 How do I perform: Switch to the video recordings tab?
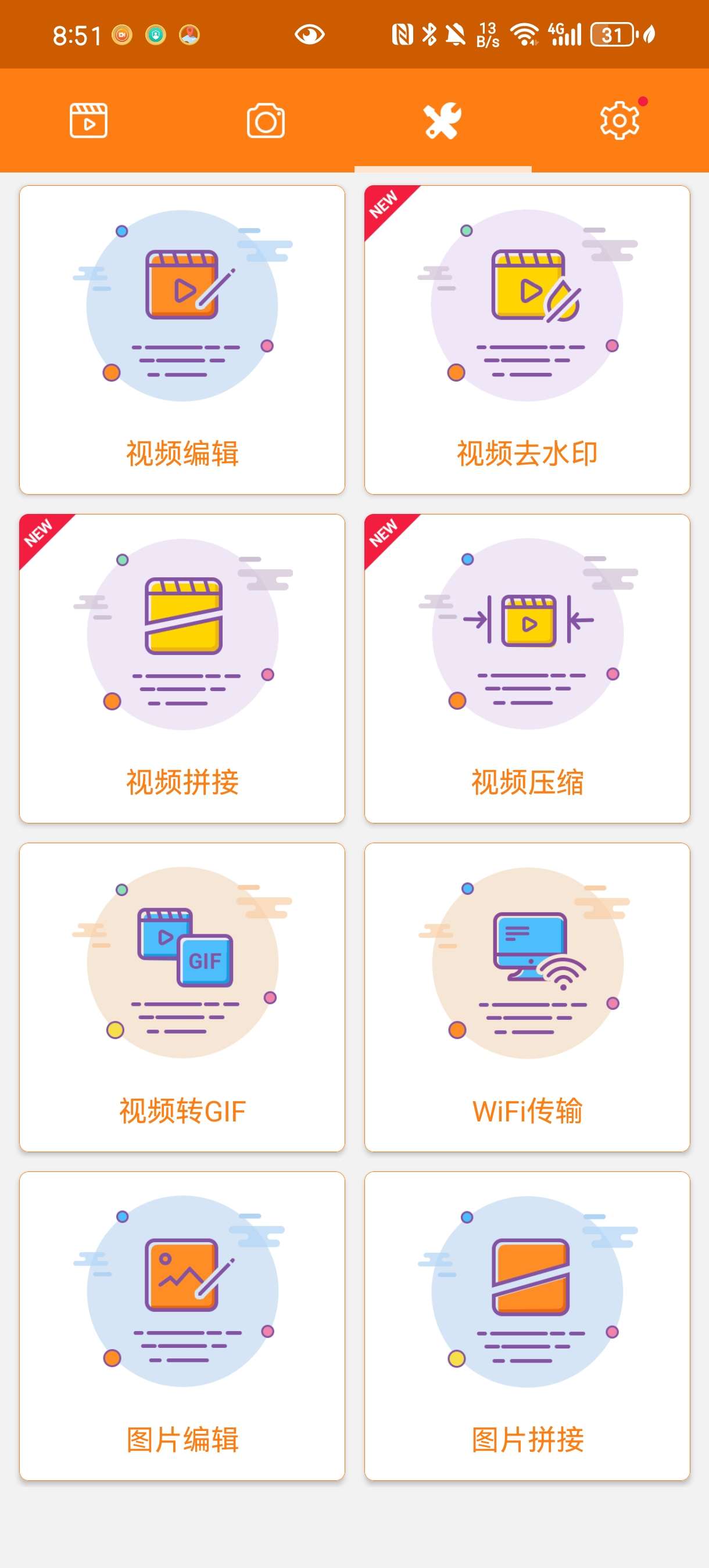click(x=88, y=121)
